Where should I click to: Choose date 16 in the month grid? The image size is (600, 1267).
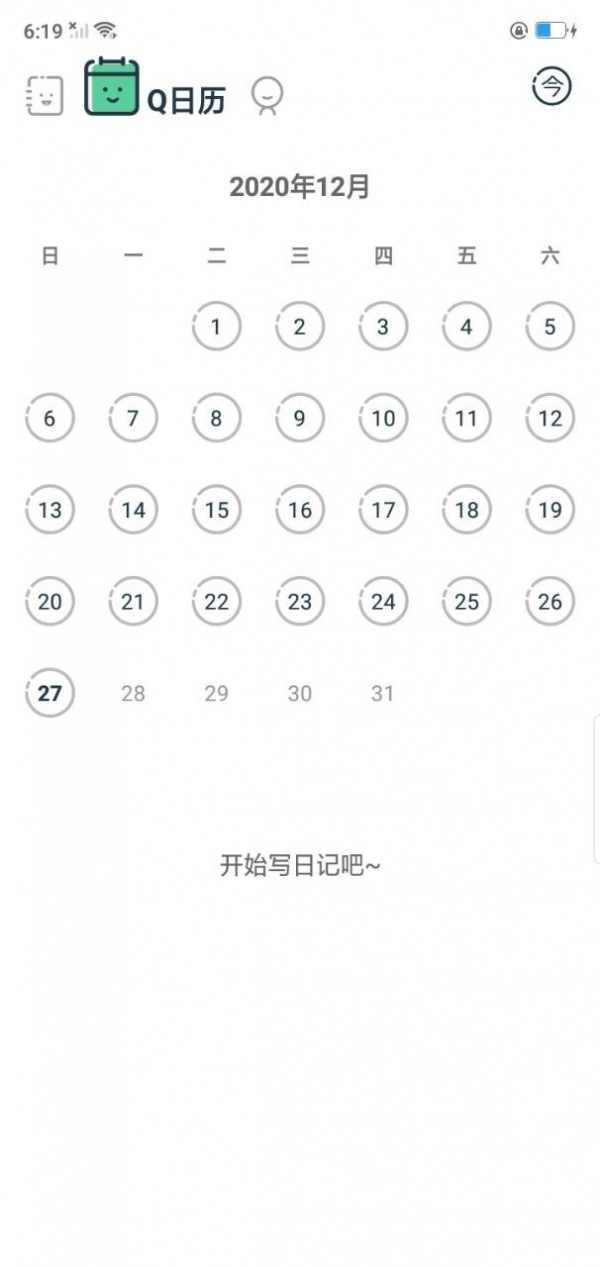pyautogui.click(x=300, y=510)
